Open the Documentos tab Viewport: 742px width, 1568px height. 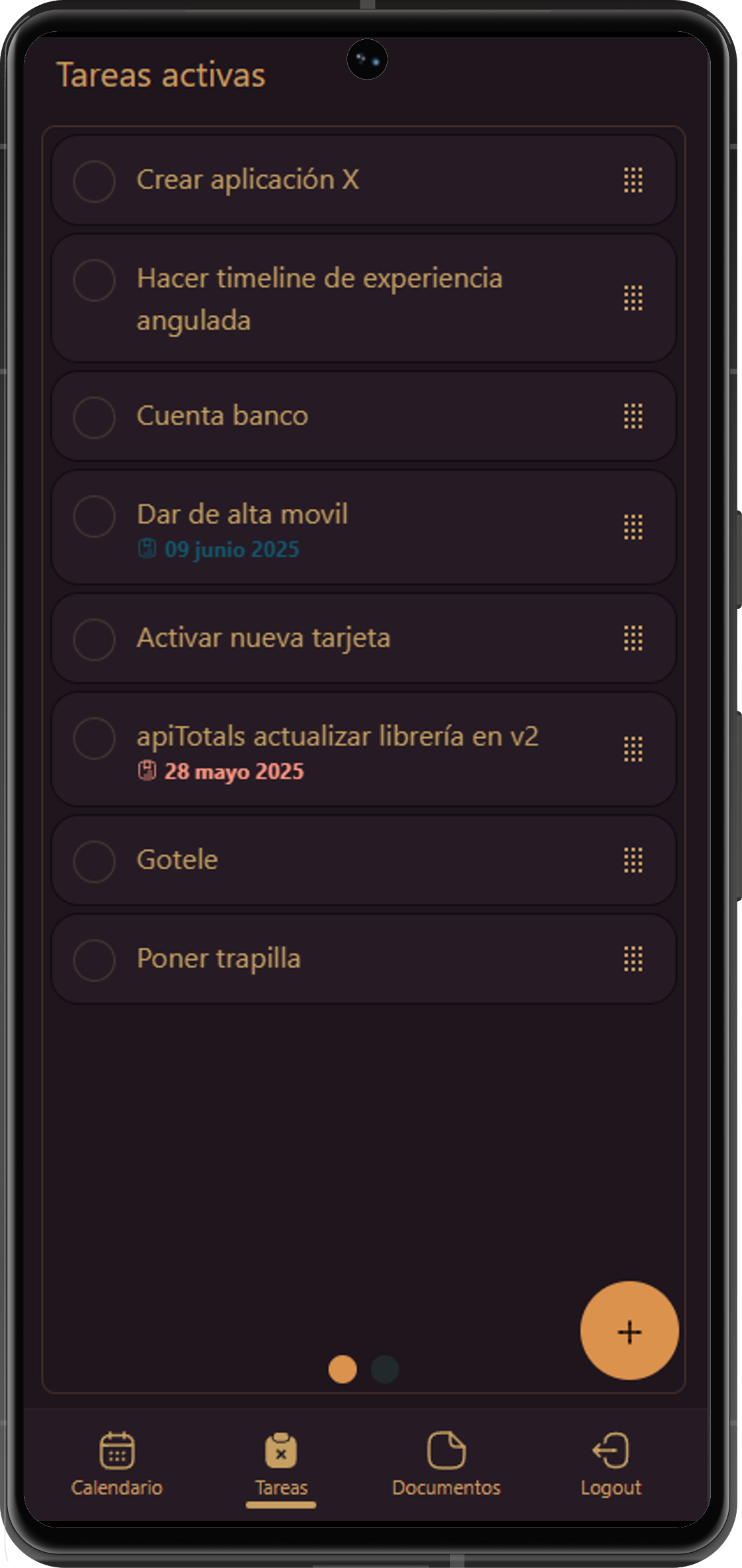pyautogui.click(x=446, y=1463)
